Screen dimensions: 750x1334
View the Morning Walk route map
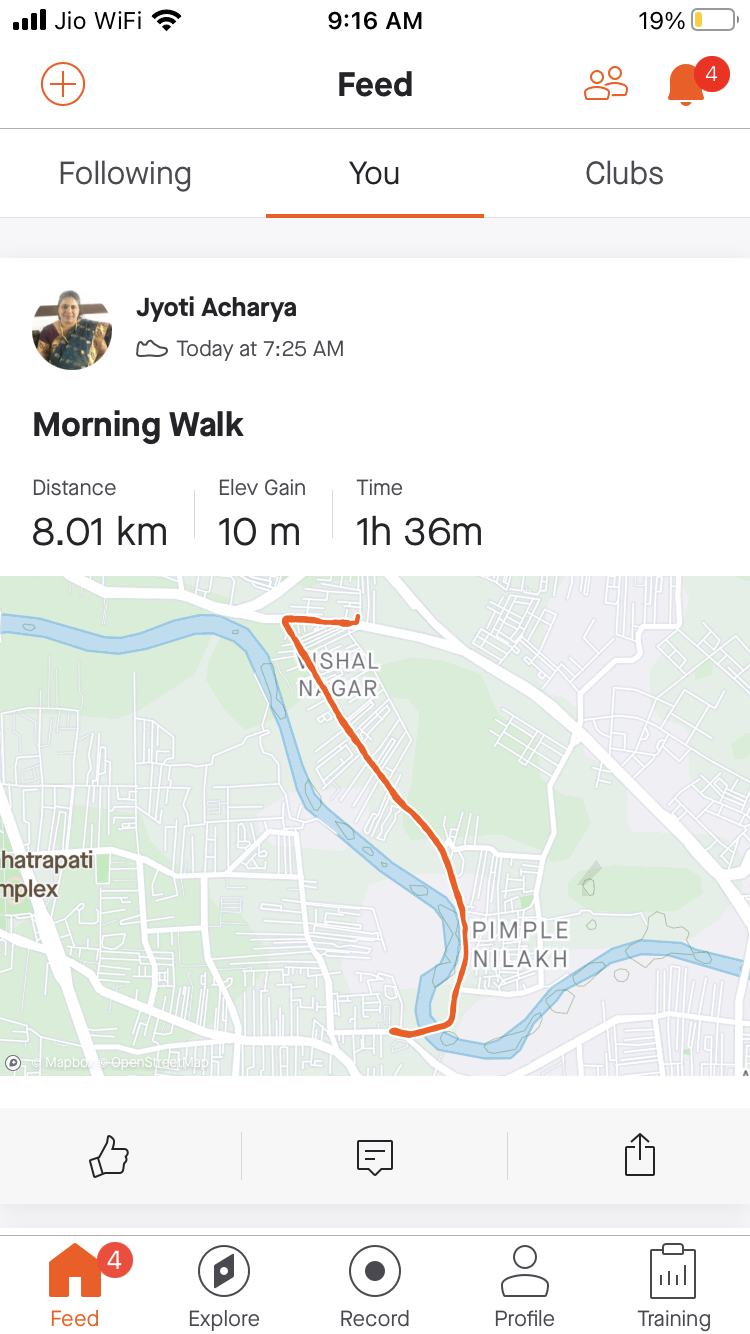click(375, 826)
